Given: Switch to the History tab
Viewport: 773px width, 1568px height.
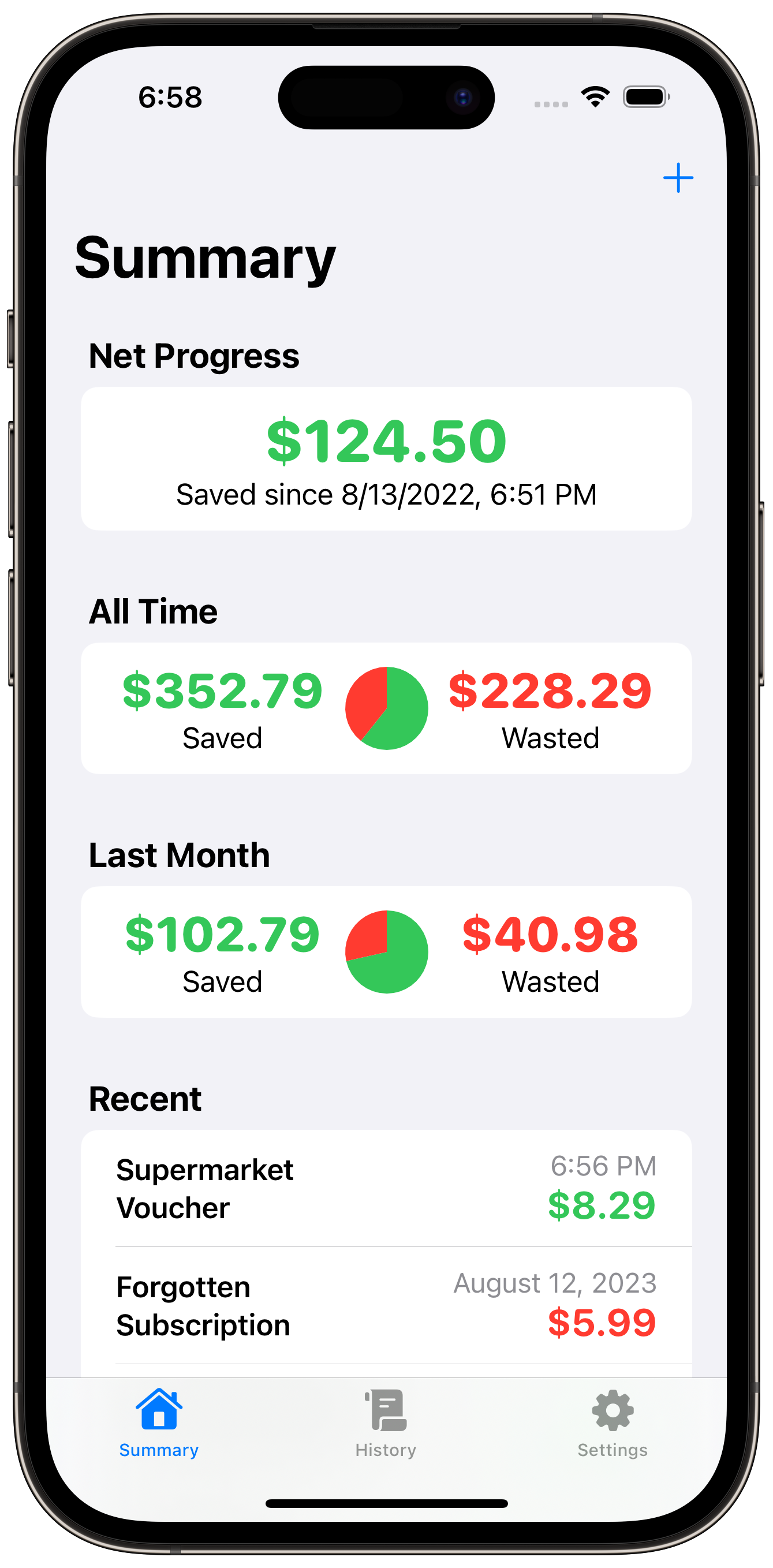Looking at the screenshot, I should pos(386,1423).
